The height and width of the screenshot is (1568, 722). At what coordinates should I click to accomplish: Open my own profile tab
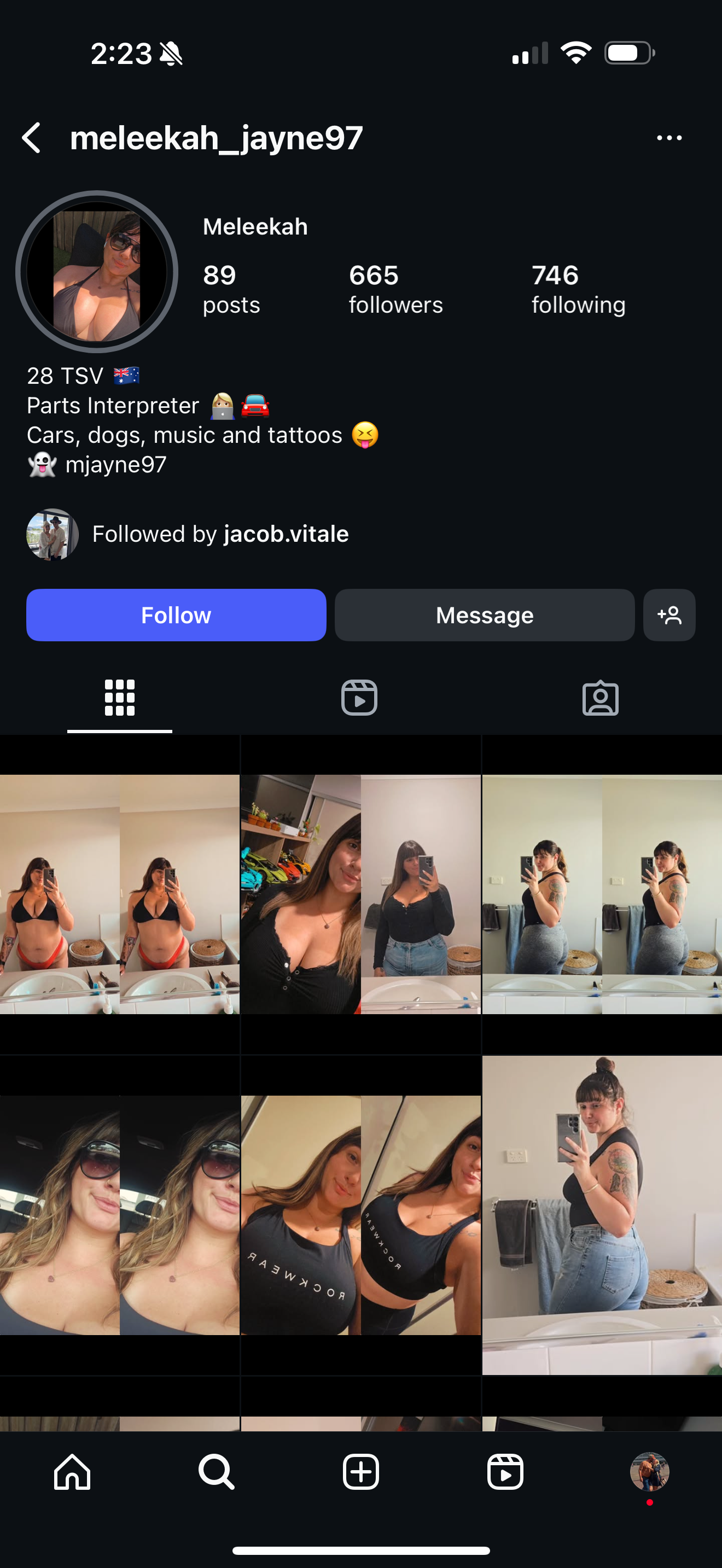(x=649, y=1472)
